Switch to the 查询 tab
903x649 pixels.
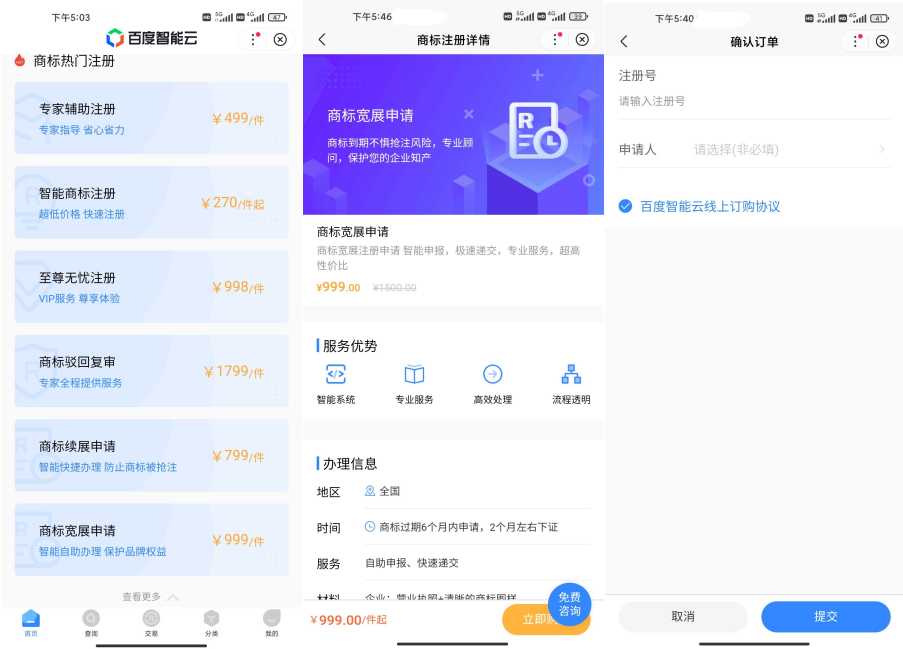pyautogui.click(x=91, y=623)
